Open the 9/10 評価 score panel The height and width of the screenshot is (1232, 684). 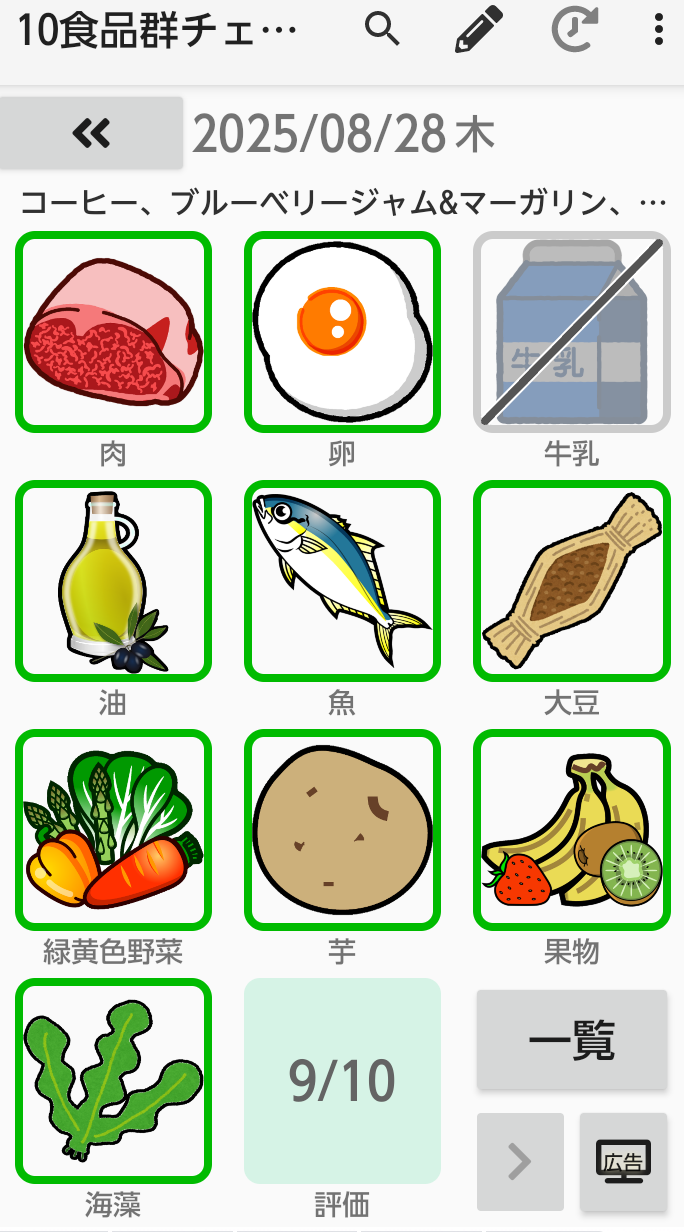coord(342,1080)
